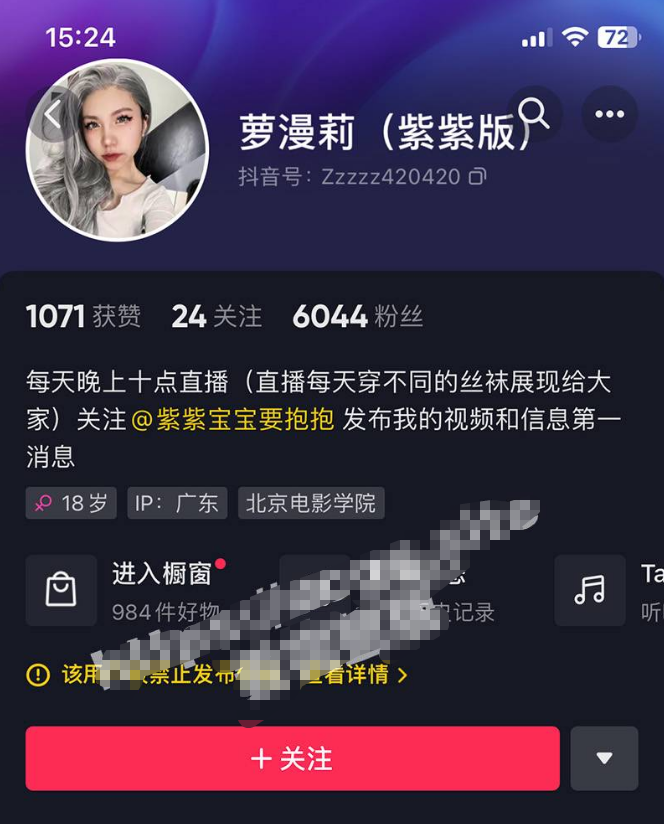
Task: Open the @紫紫宝宝要抱抱 mention link
Action: tap(234, 419)
